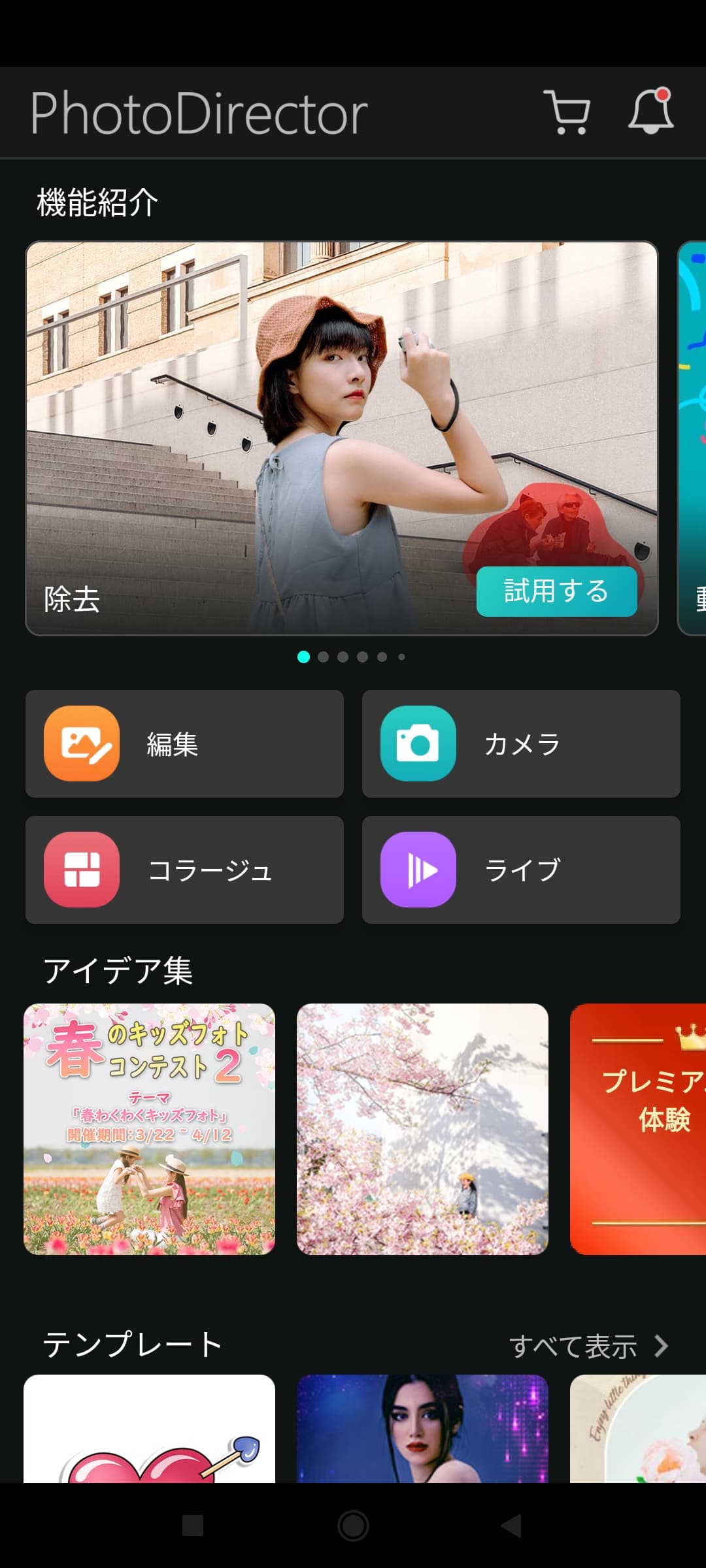This screenshot has width=706, height=1568.
Task: Tap the 試用する button on the removal banner
Action: tap(556, 591)
